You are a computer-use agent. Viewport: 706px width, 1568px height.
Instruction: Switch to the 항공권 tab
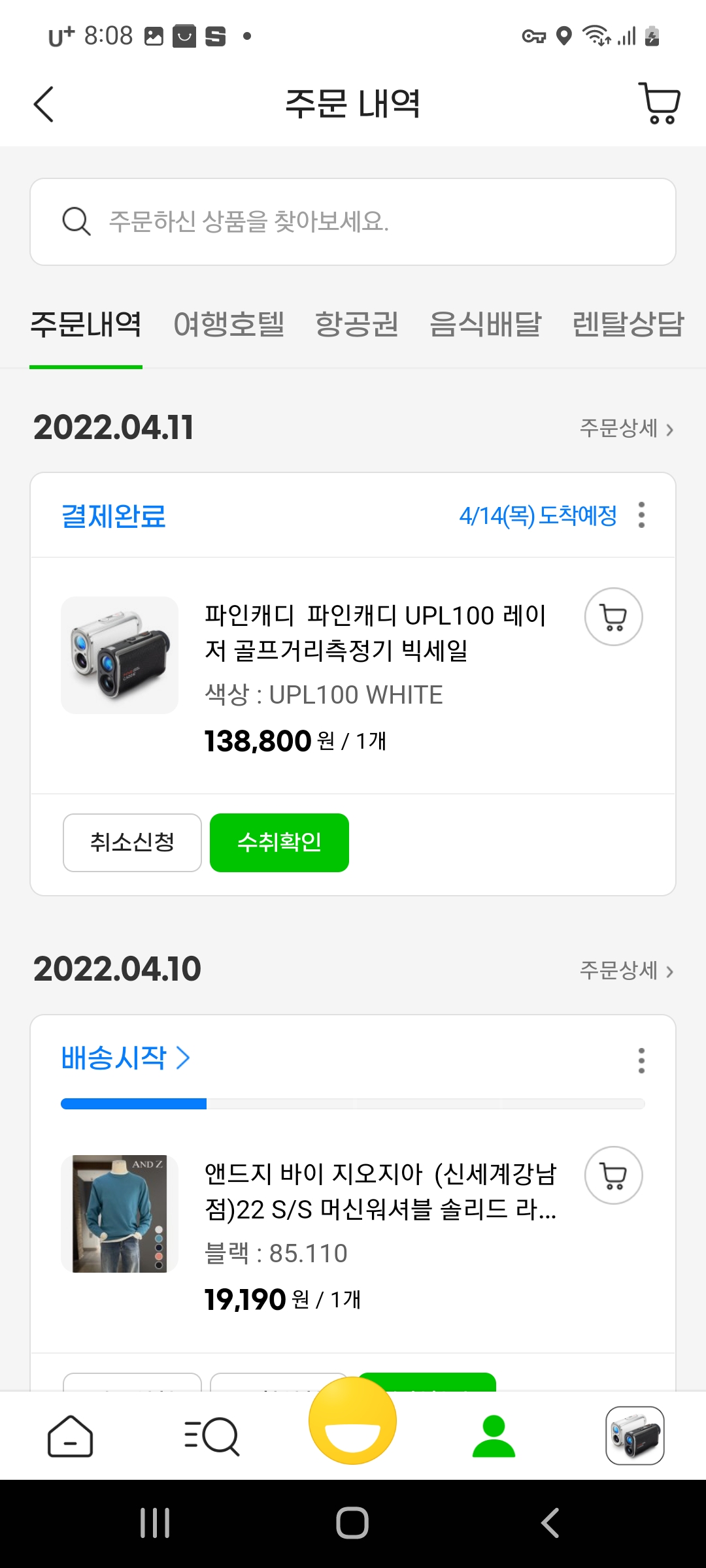(x=357, y=324)
